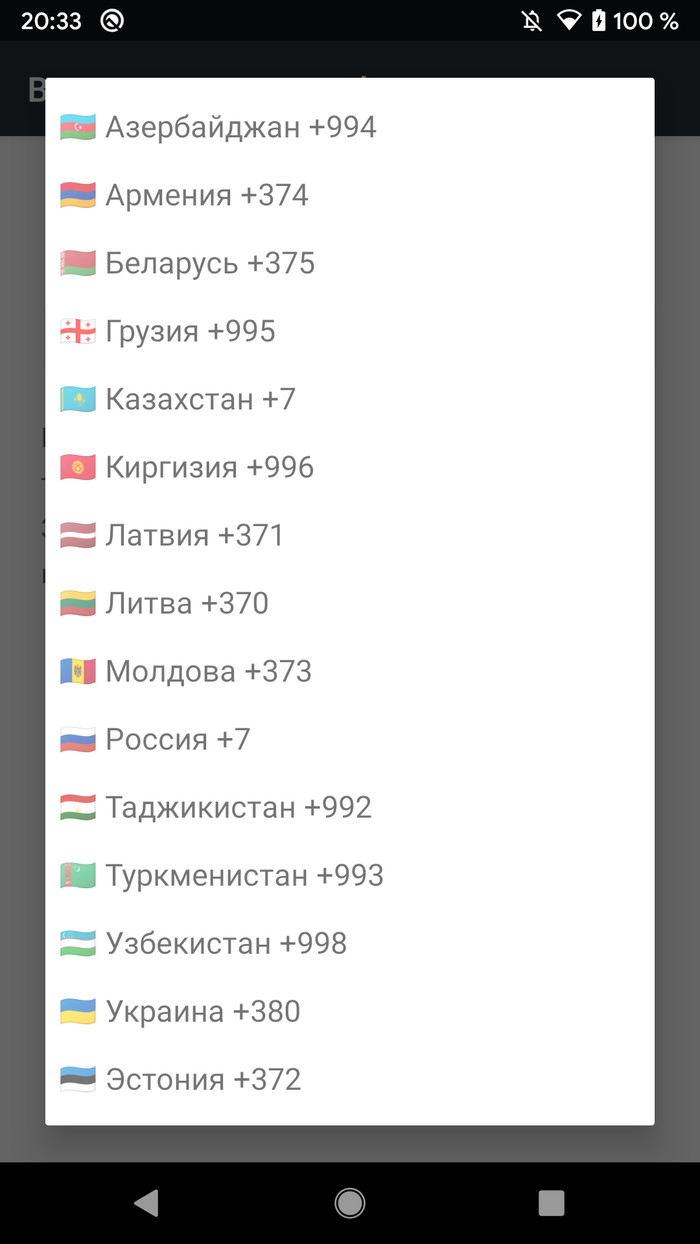
Task: Tap Таджикистан +992 entry
Action: tap(238, 808)
